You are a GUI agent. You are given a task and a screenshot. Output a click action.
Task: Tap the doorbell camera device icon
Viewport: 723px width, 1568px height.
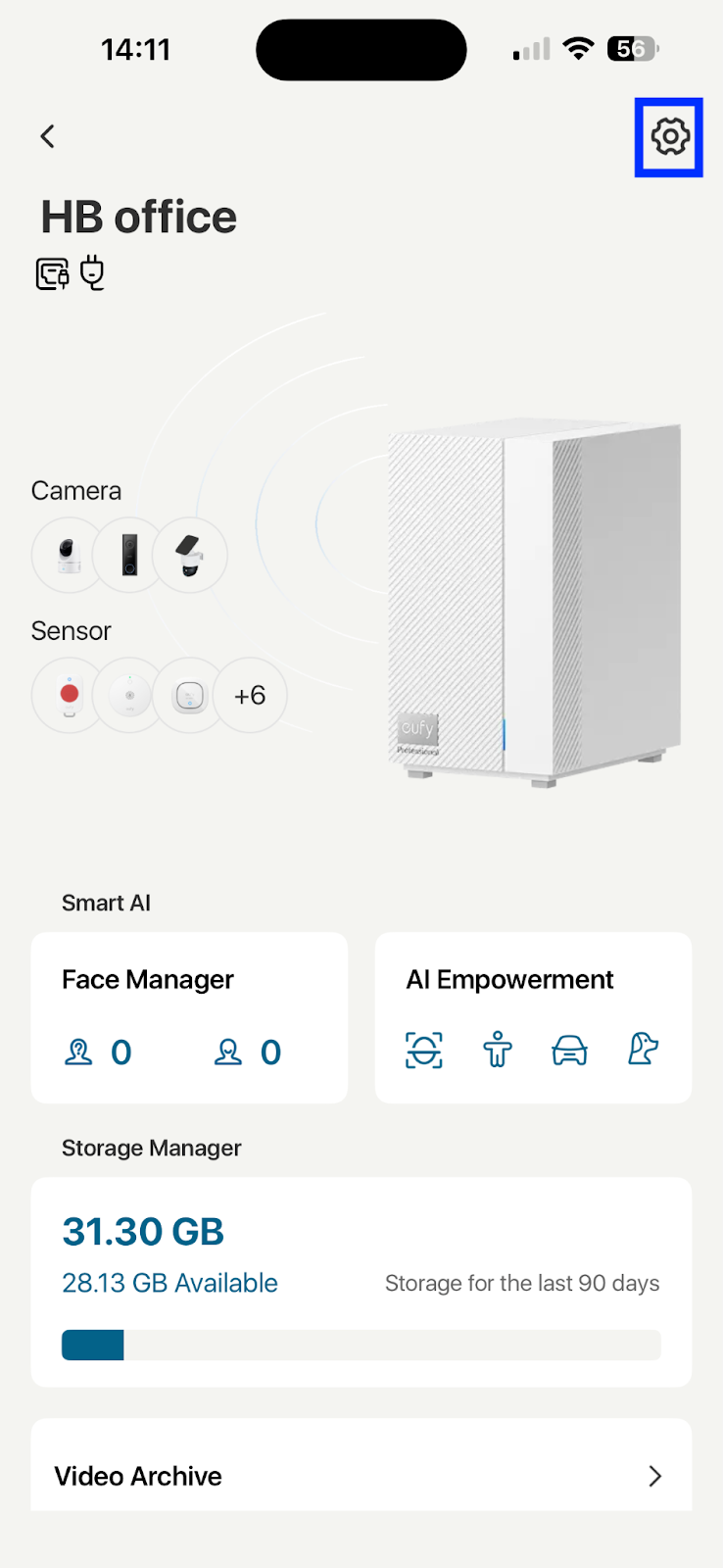(129, 555)
